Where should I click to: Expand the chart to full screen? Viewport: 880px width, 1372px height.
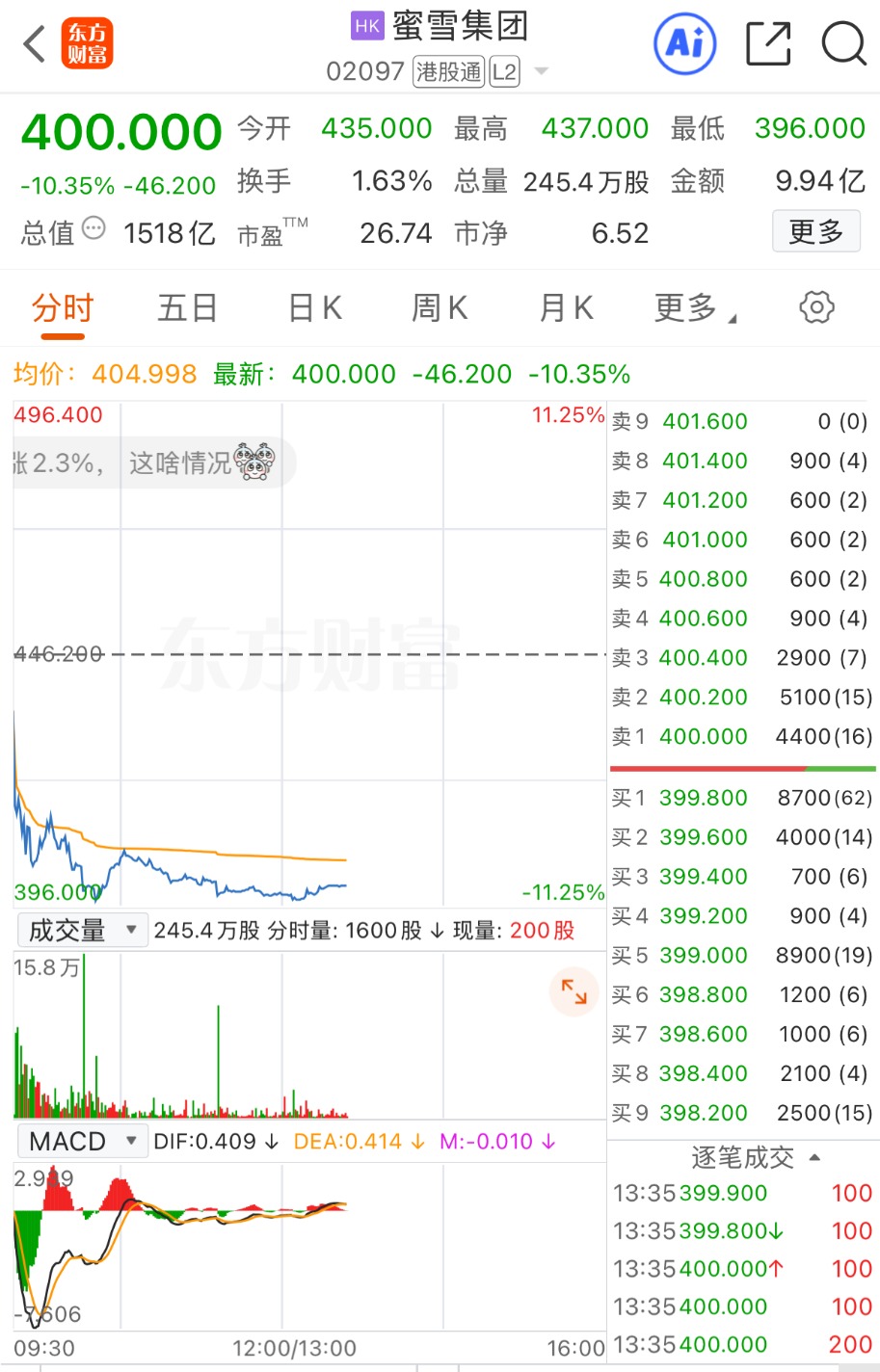tap(573, 990)
